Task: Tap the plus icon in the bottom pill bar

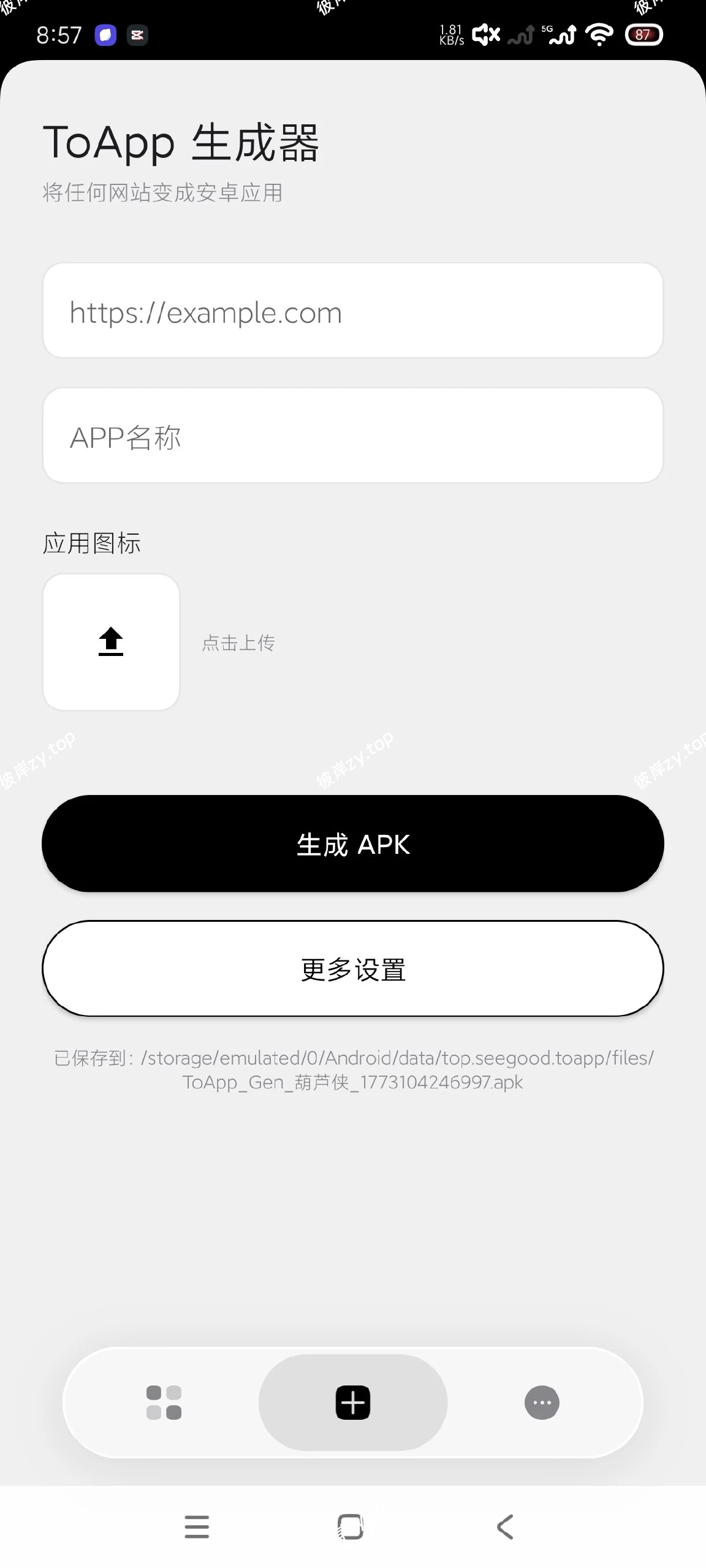Action: 352,1403
